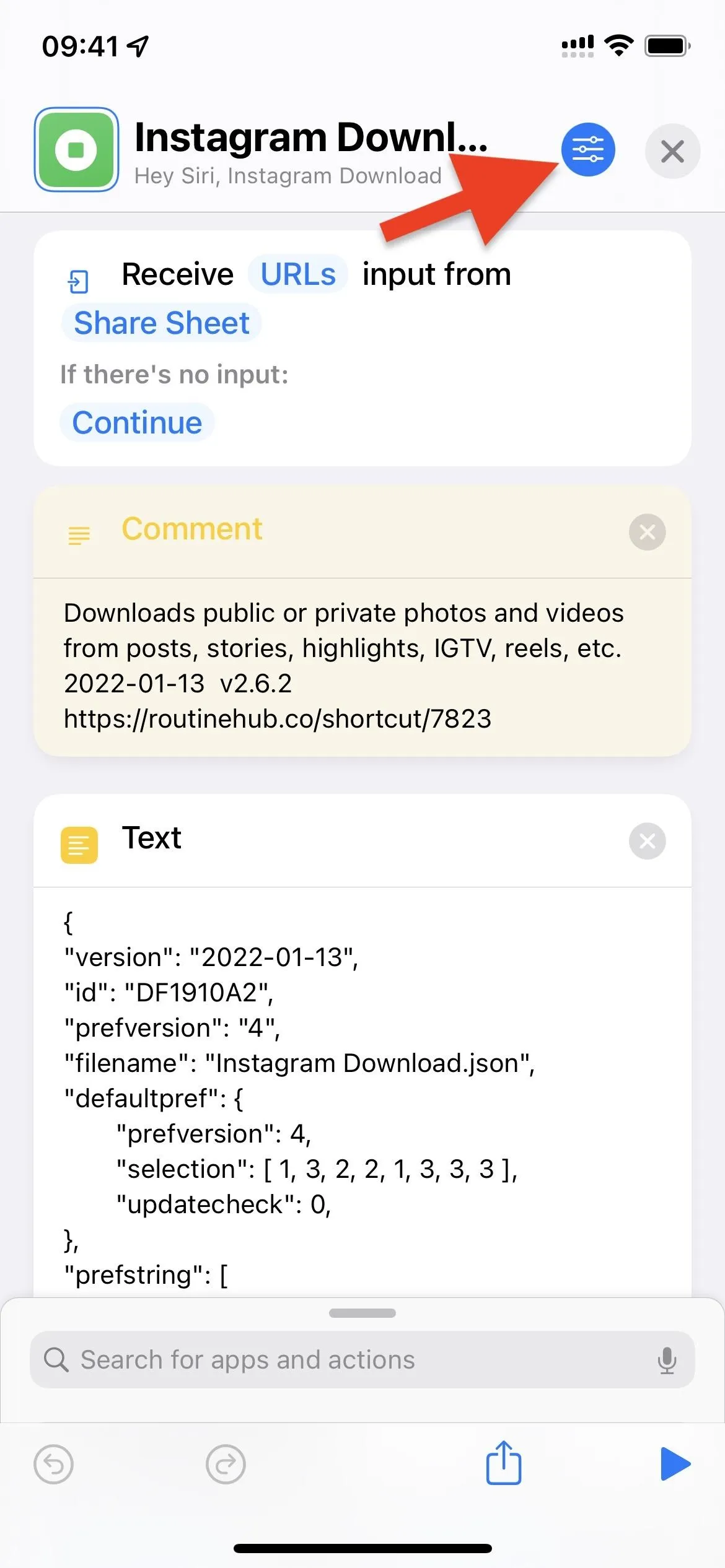Remove the Text action
The height and width of the screenshot is (1568, 725).
pos(648,840)
